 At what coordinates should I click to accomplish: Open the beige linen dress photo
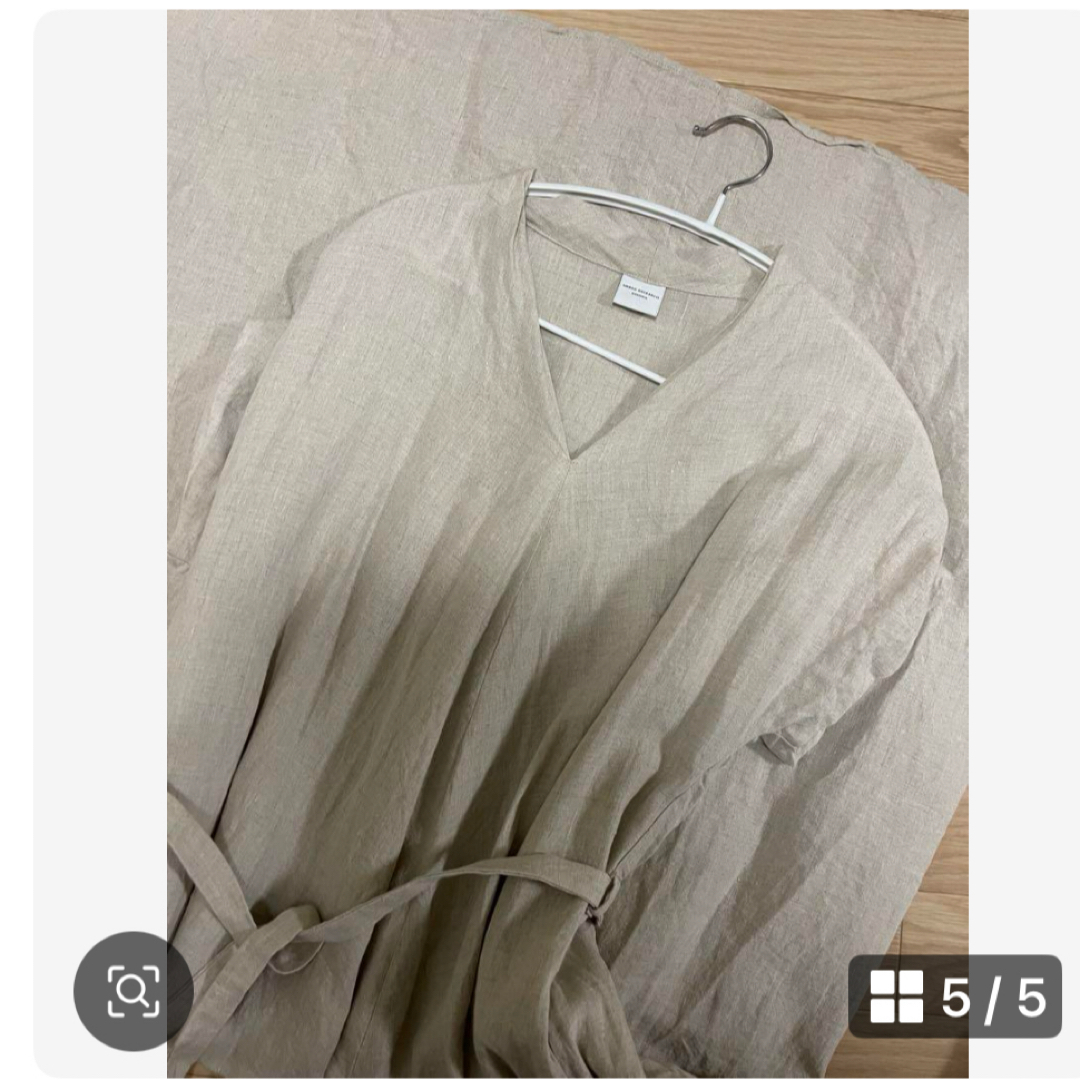(567, 540)
